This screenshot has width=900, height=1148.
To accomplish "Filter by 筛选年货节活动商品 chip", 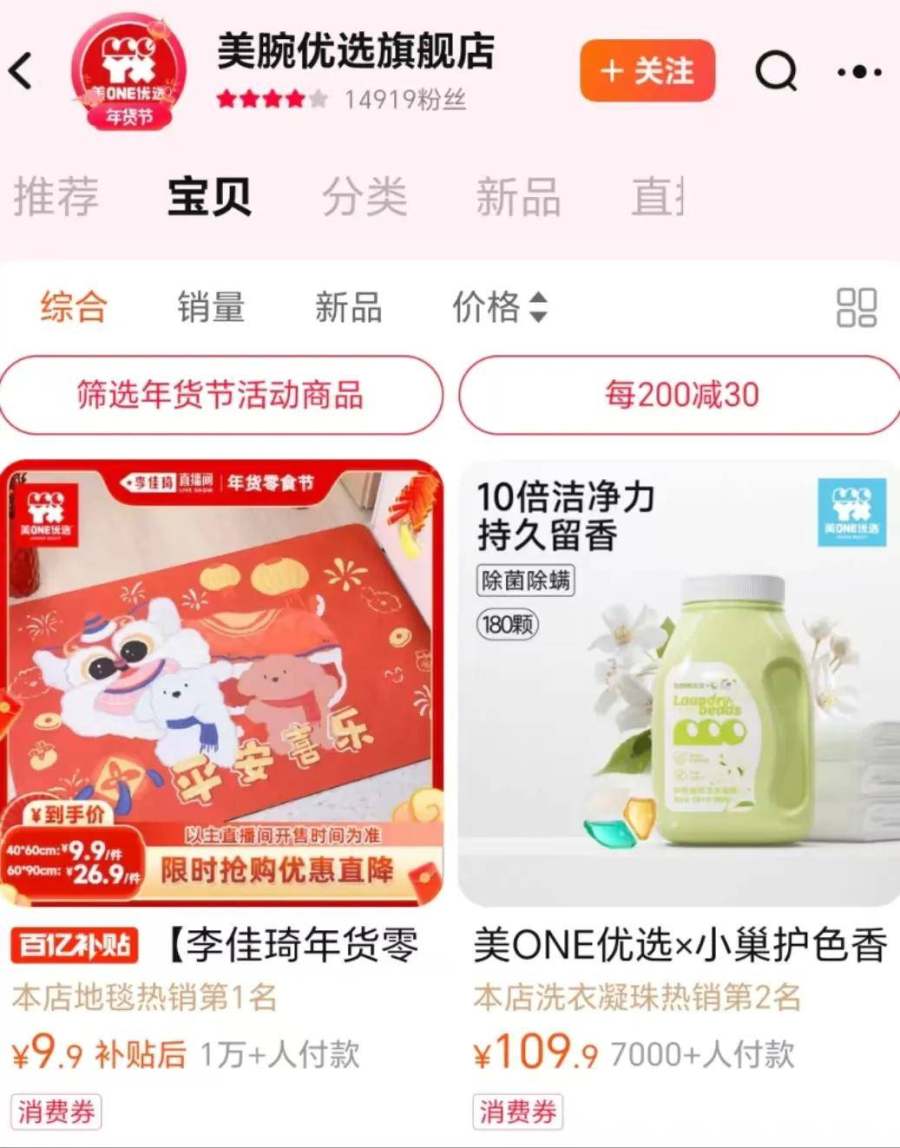I will pos(220,395).
